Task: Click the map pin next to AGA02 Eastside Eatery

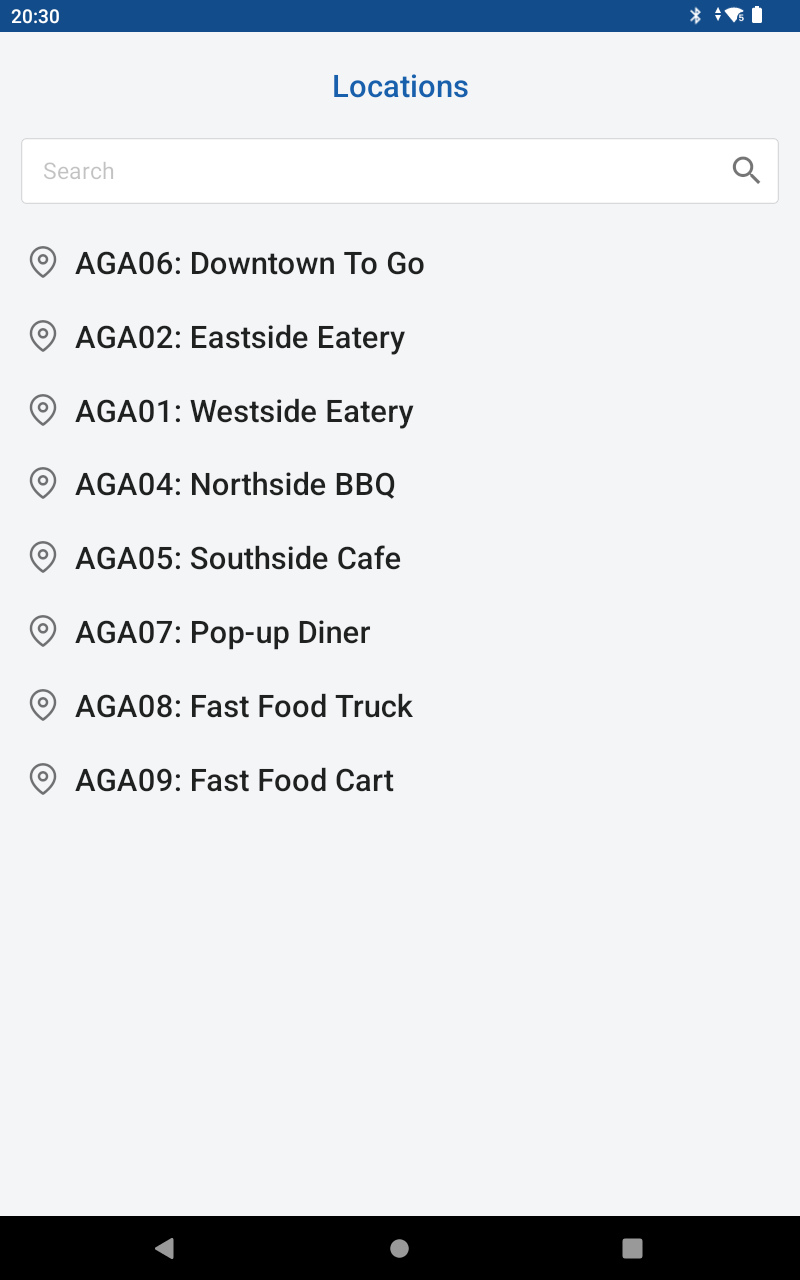Action: tap(43, 337)
